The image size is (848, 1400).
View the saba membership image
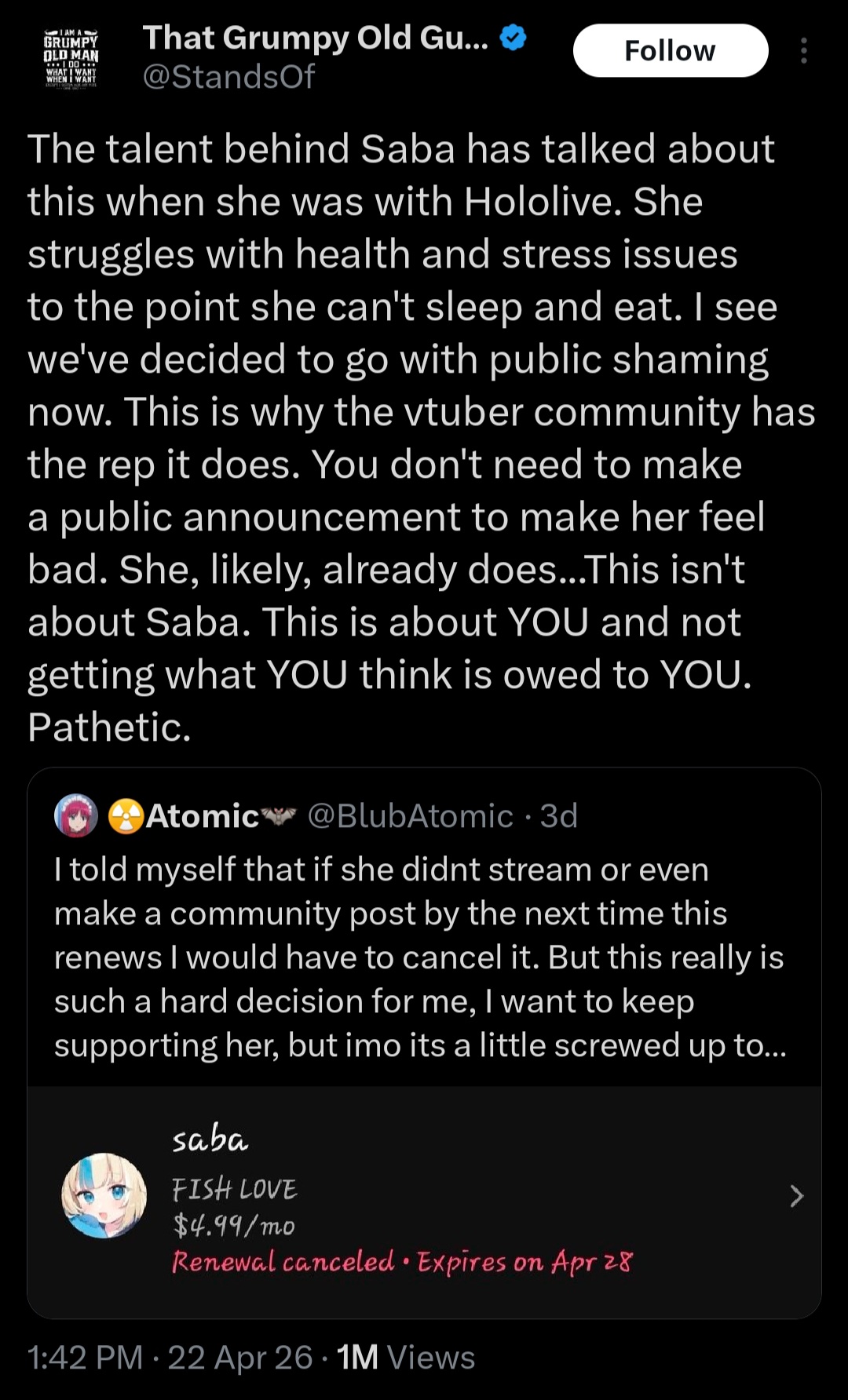(x=424, y=1201)
